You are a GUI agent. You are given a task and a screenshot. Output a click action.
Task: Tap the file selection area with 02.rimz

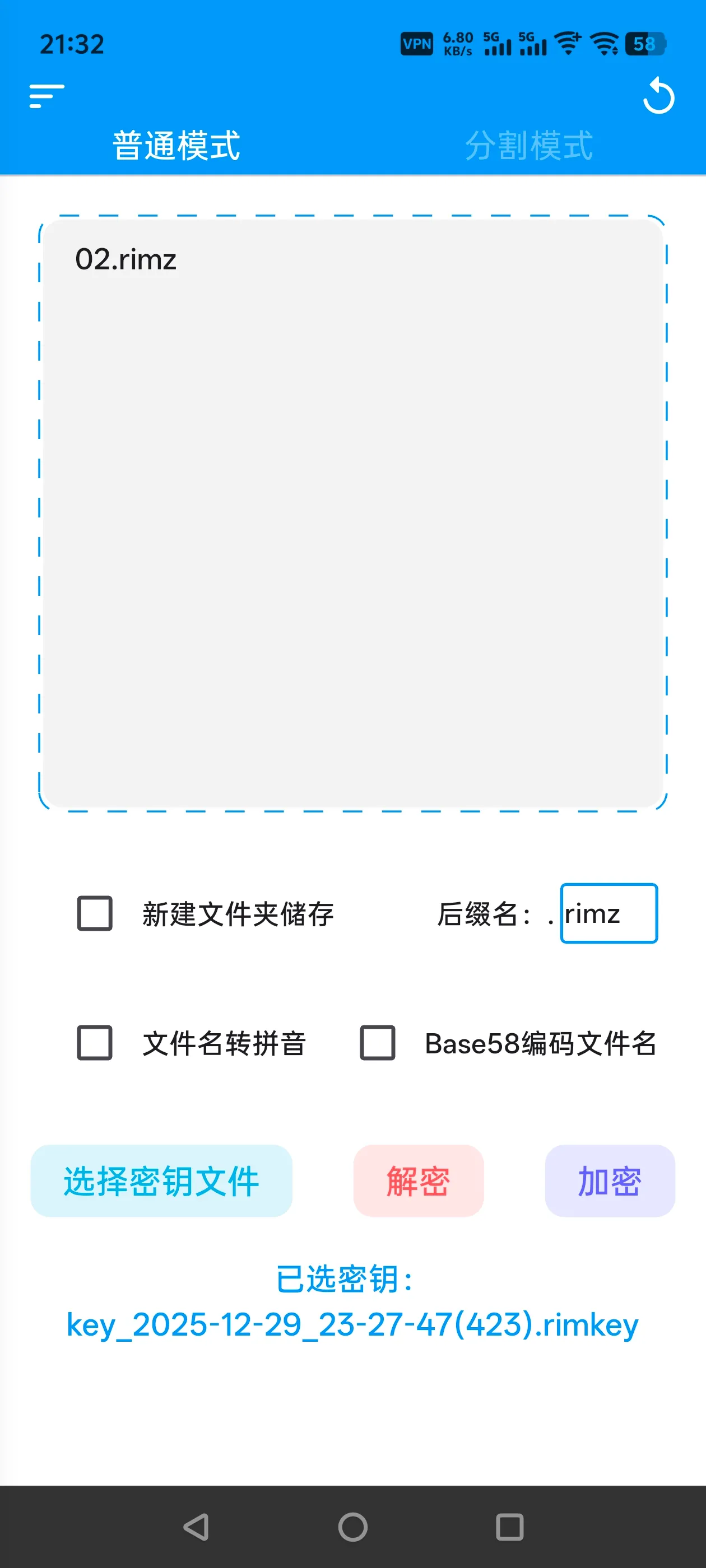352,513
